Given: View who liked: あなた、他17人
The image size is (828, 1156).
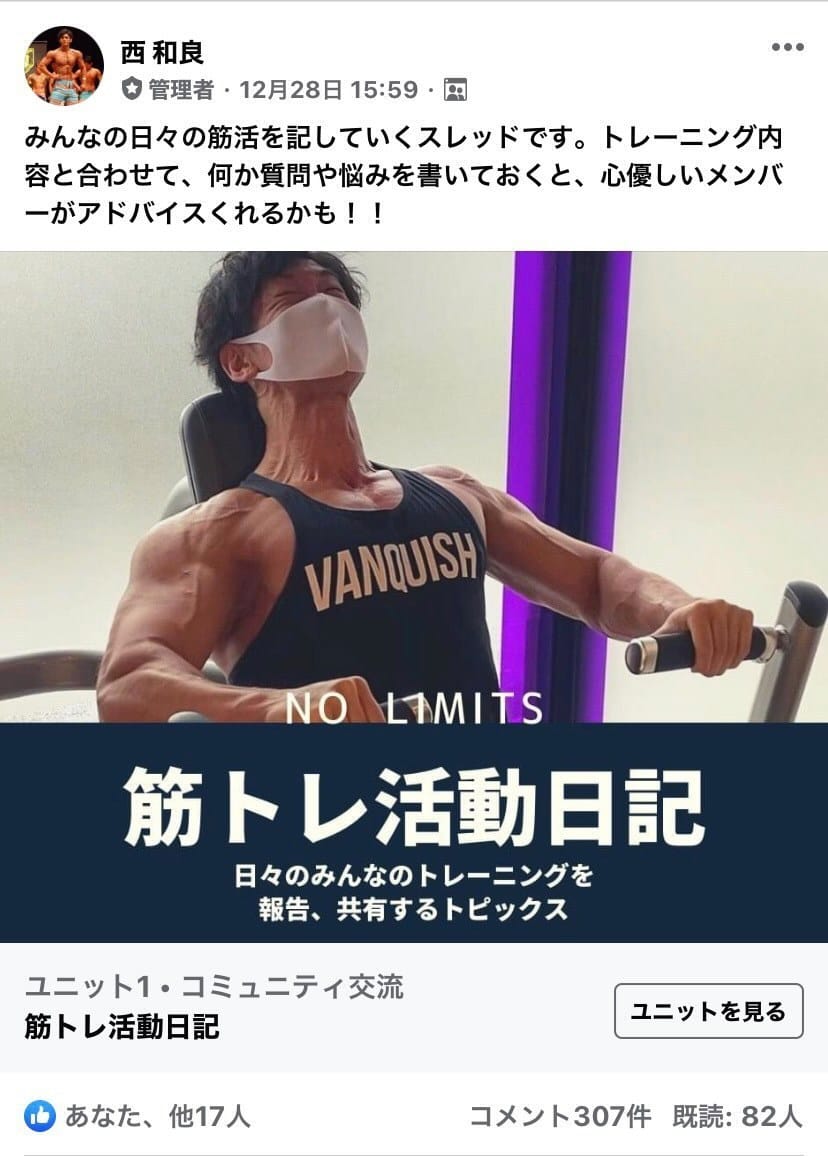Looking at the screenshot, I should pos(157,1116).
